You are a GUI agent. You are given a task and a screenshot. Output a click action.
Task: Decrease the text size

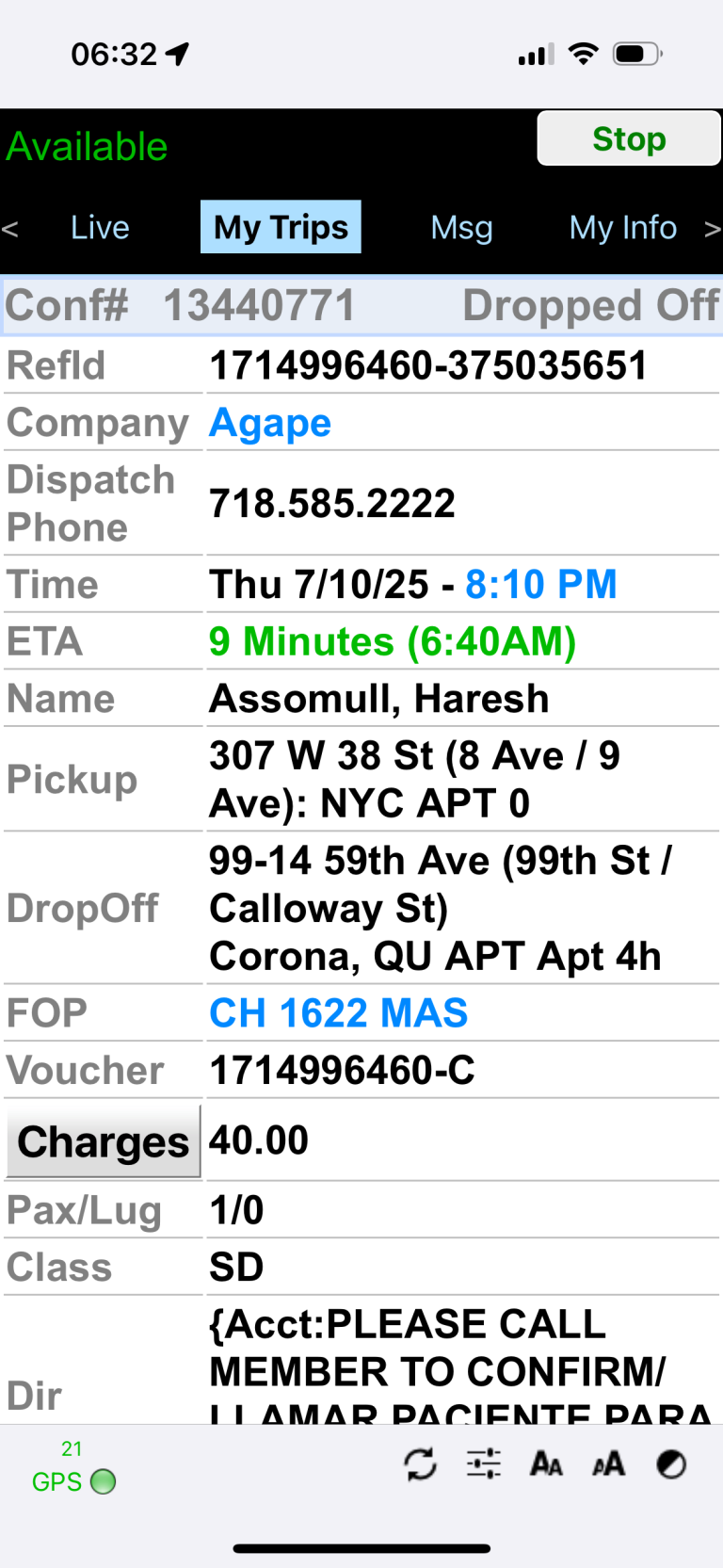point(546,1464)
